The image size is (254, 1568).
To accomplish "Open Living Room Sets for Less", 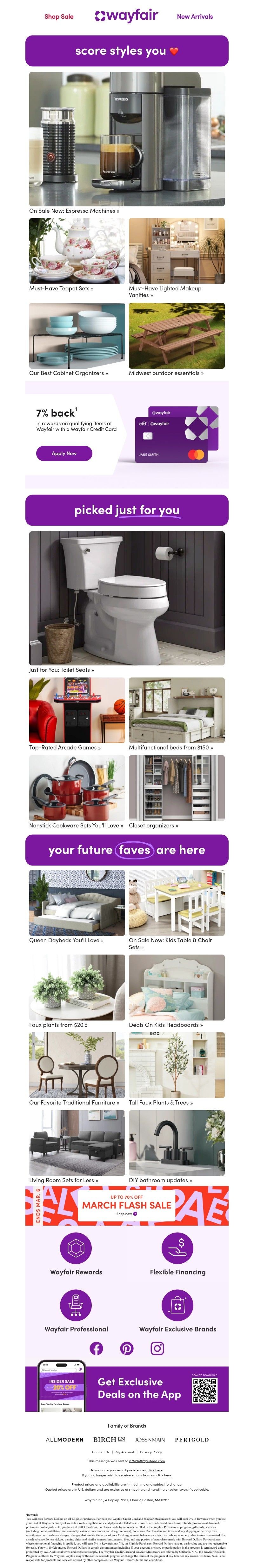I will (x=63, y=1180).
